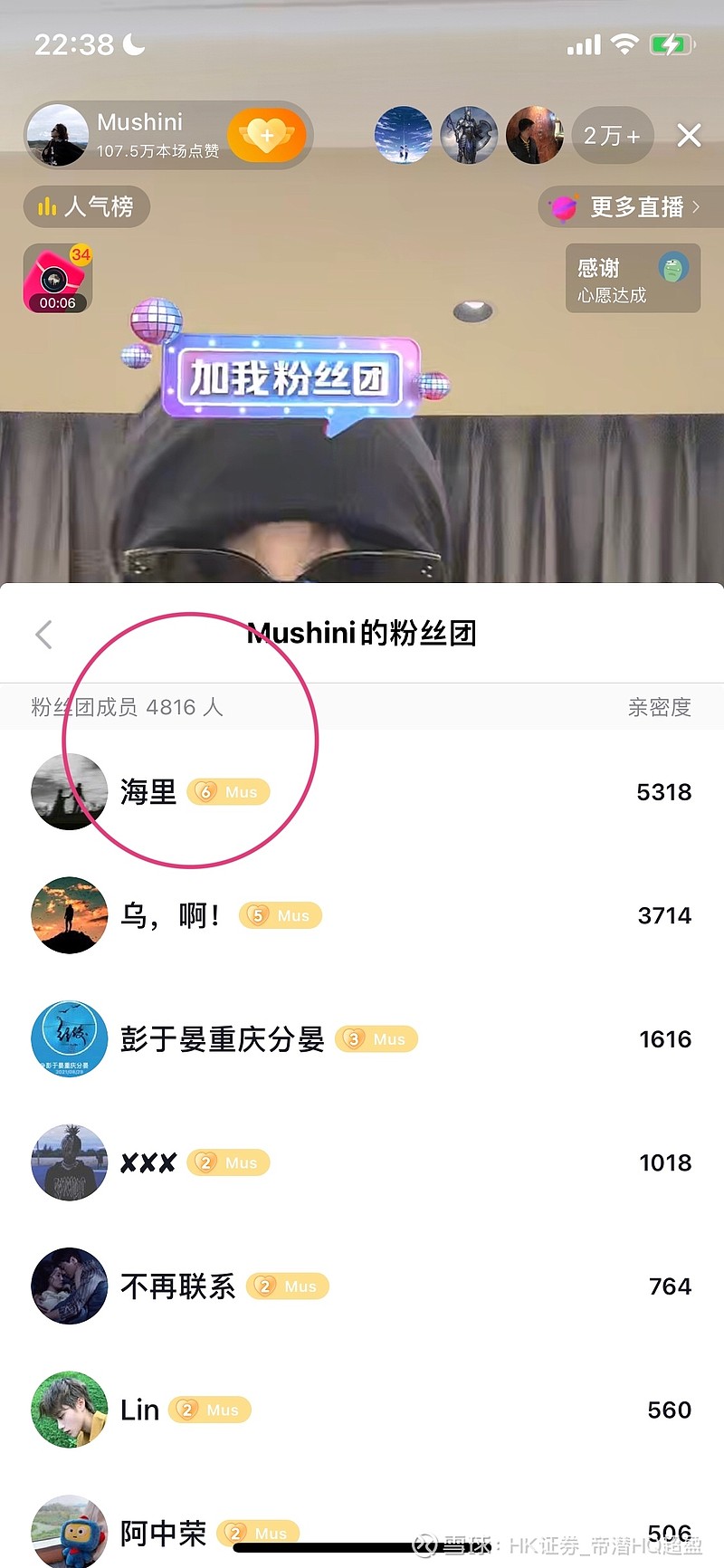This screenshot has height=1568, width=724.
Task: Tap the level 3 Mus badge of 彭于晏重庆分晏
Action: pos(376,1038)
